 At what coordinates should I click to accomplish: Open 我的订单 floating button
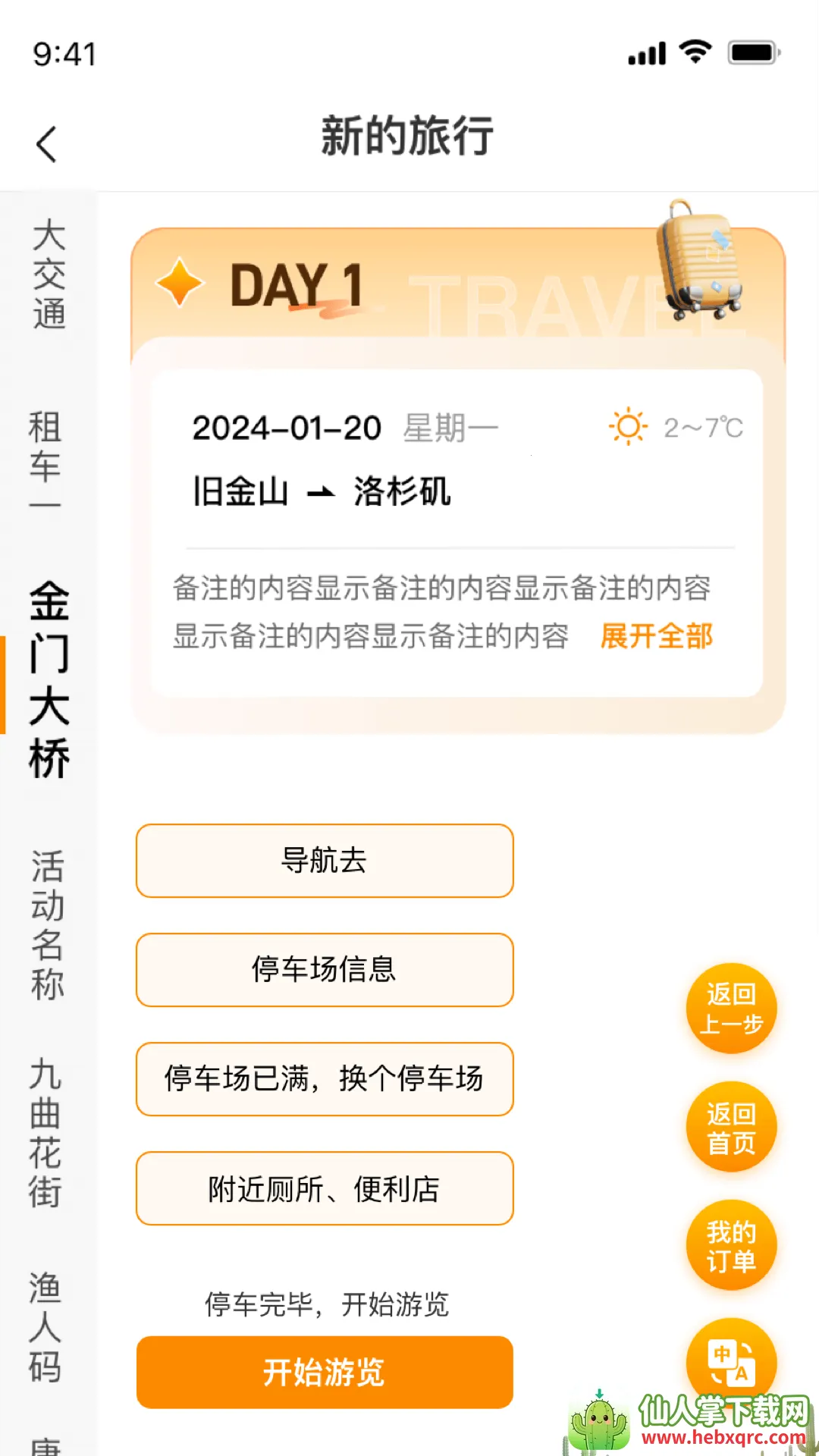(x=731, y=1246)
